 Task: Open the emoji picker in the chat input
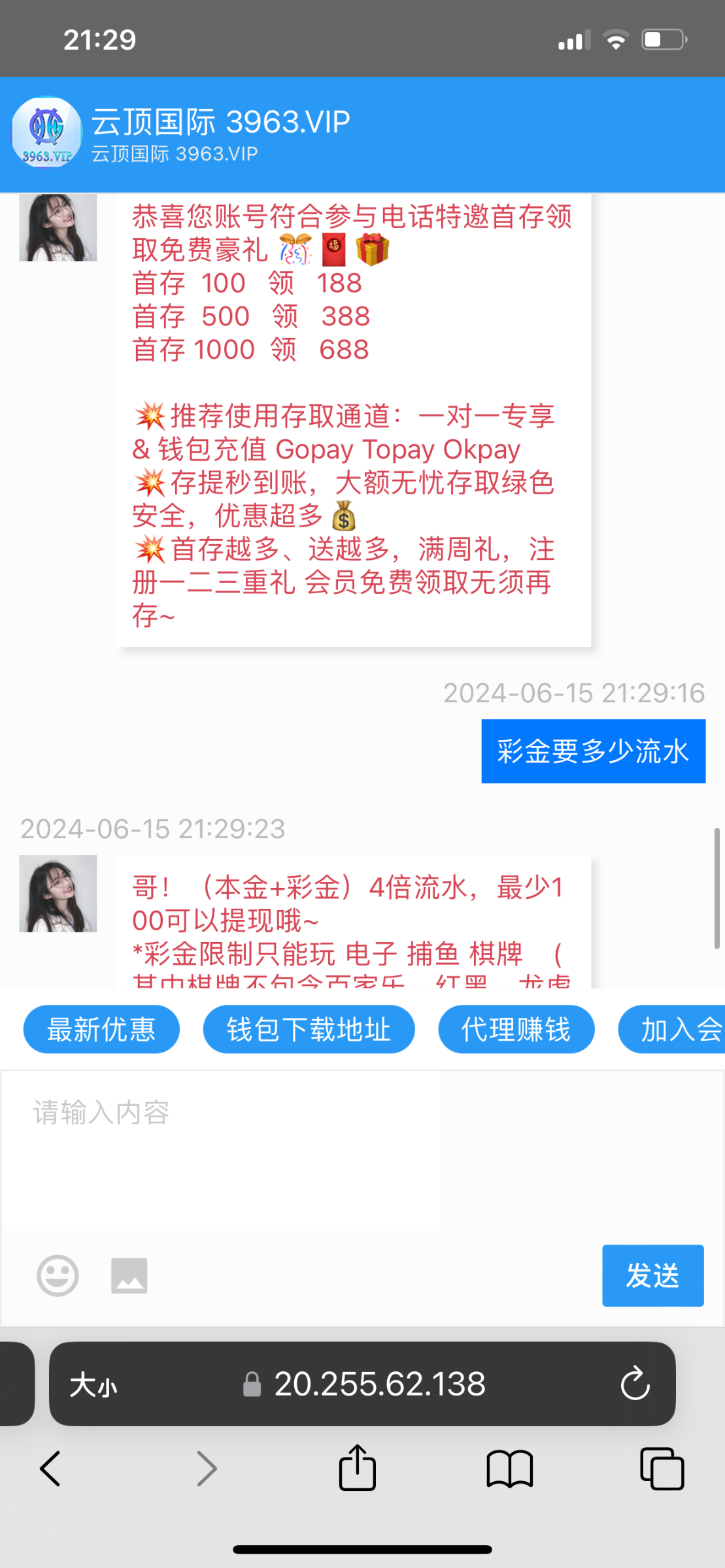[57, 1275]
